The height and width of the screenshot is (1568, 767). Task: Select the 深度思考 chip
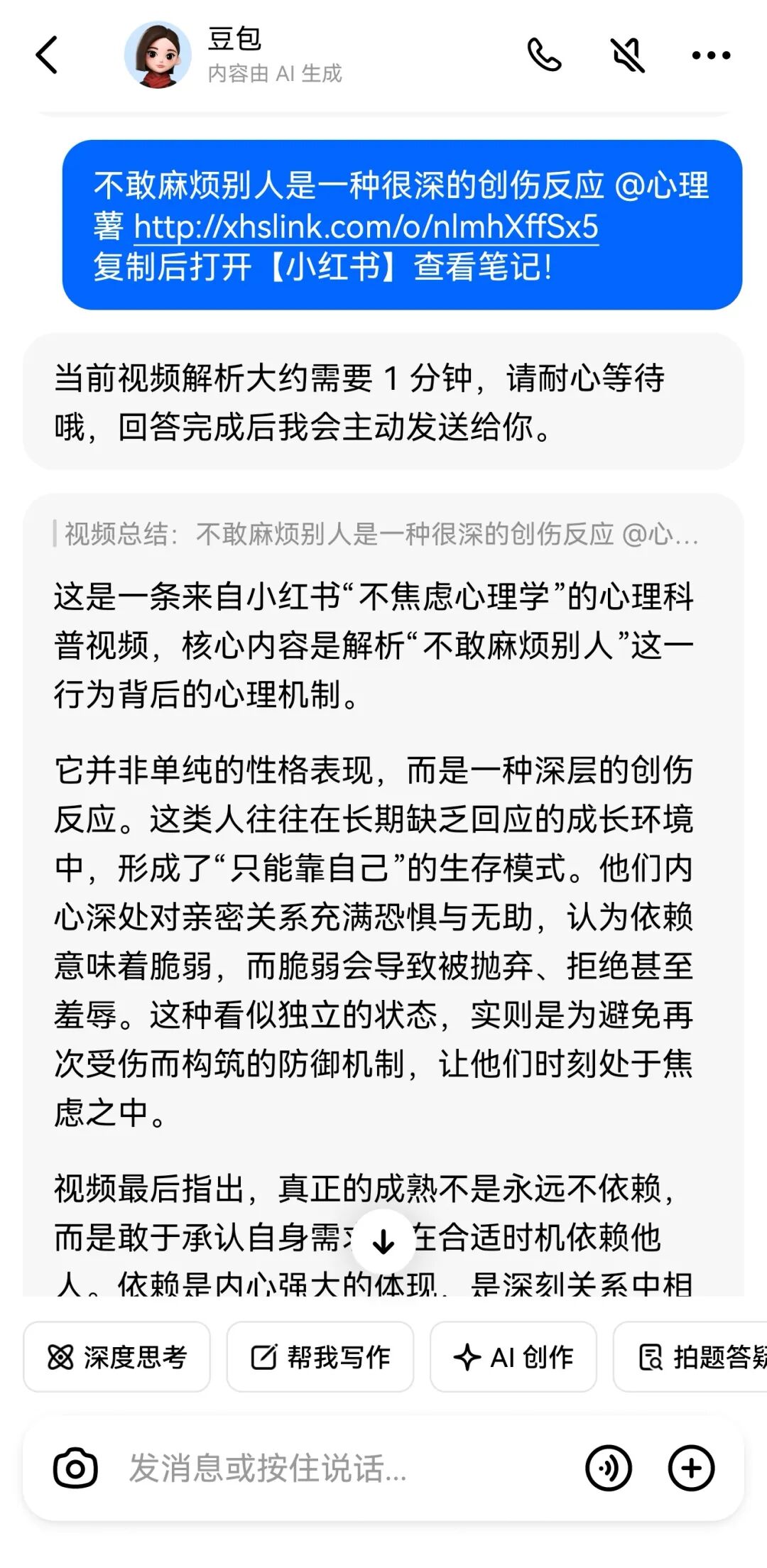click(x=116, y=1357)
